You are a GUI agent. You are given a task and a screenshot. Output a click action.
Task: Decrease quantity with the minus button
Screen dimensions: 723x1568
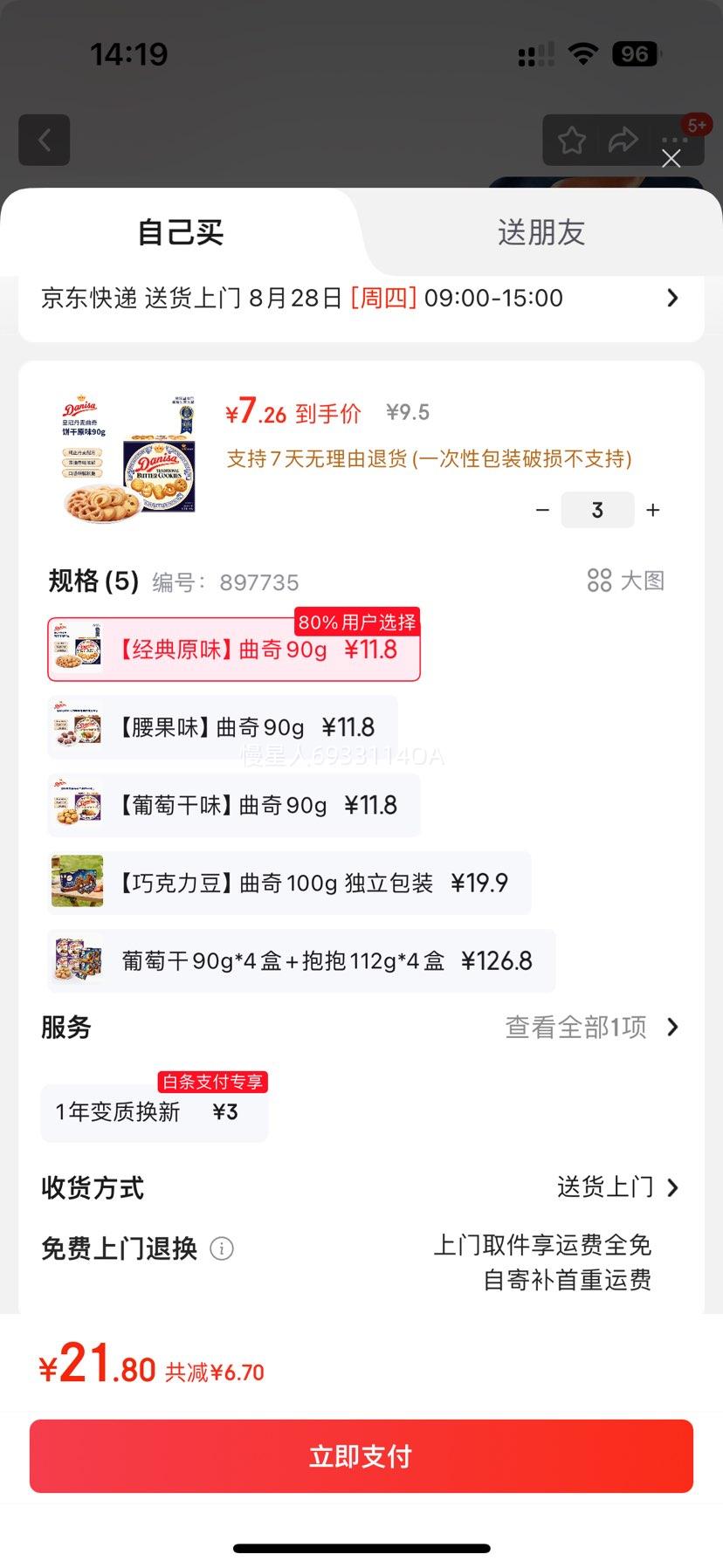[542, 509]
